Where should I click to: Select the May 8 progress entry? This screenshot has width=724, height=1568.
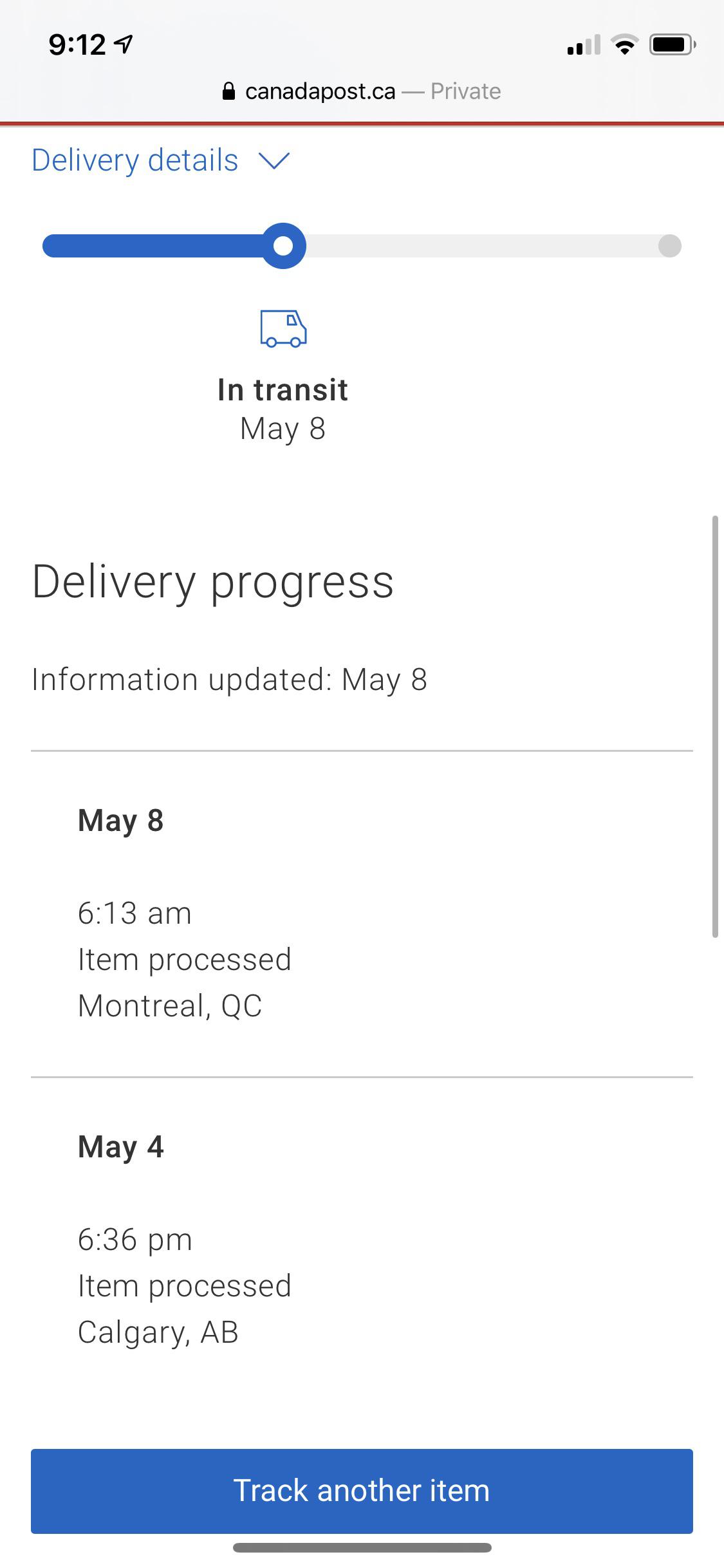click(x=257, y=914)
